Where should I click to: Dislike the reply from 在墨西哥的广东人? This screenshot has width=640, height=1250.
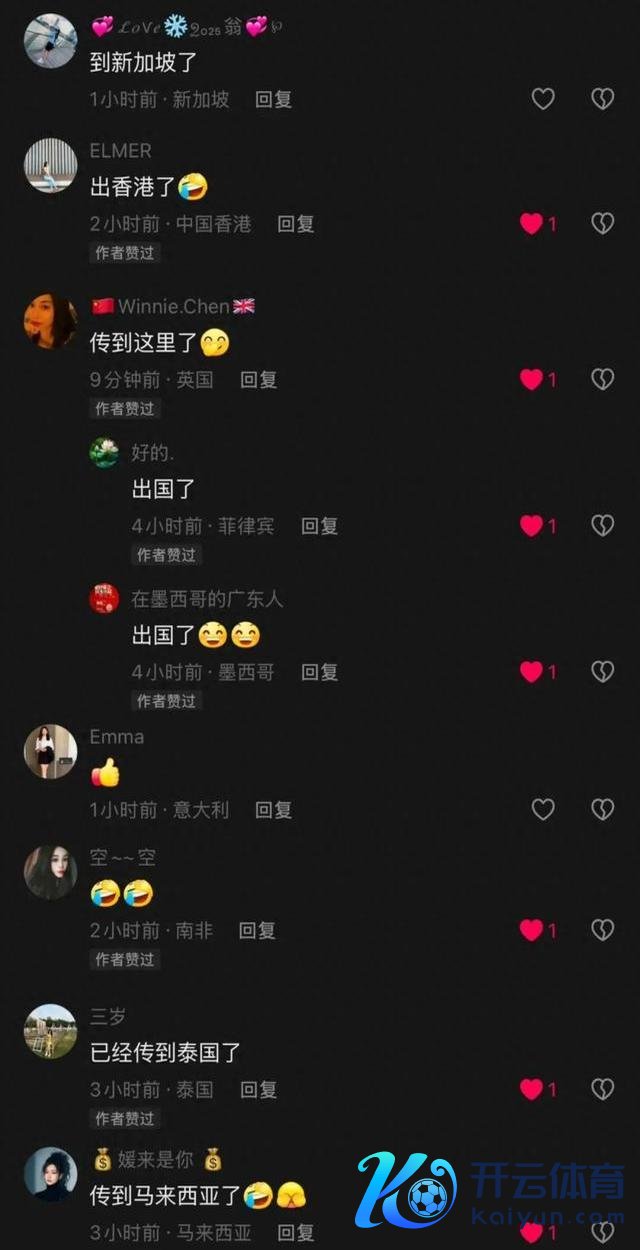pyautogui.click(x=602, y=672)
